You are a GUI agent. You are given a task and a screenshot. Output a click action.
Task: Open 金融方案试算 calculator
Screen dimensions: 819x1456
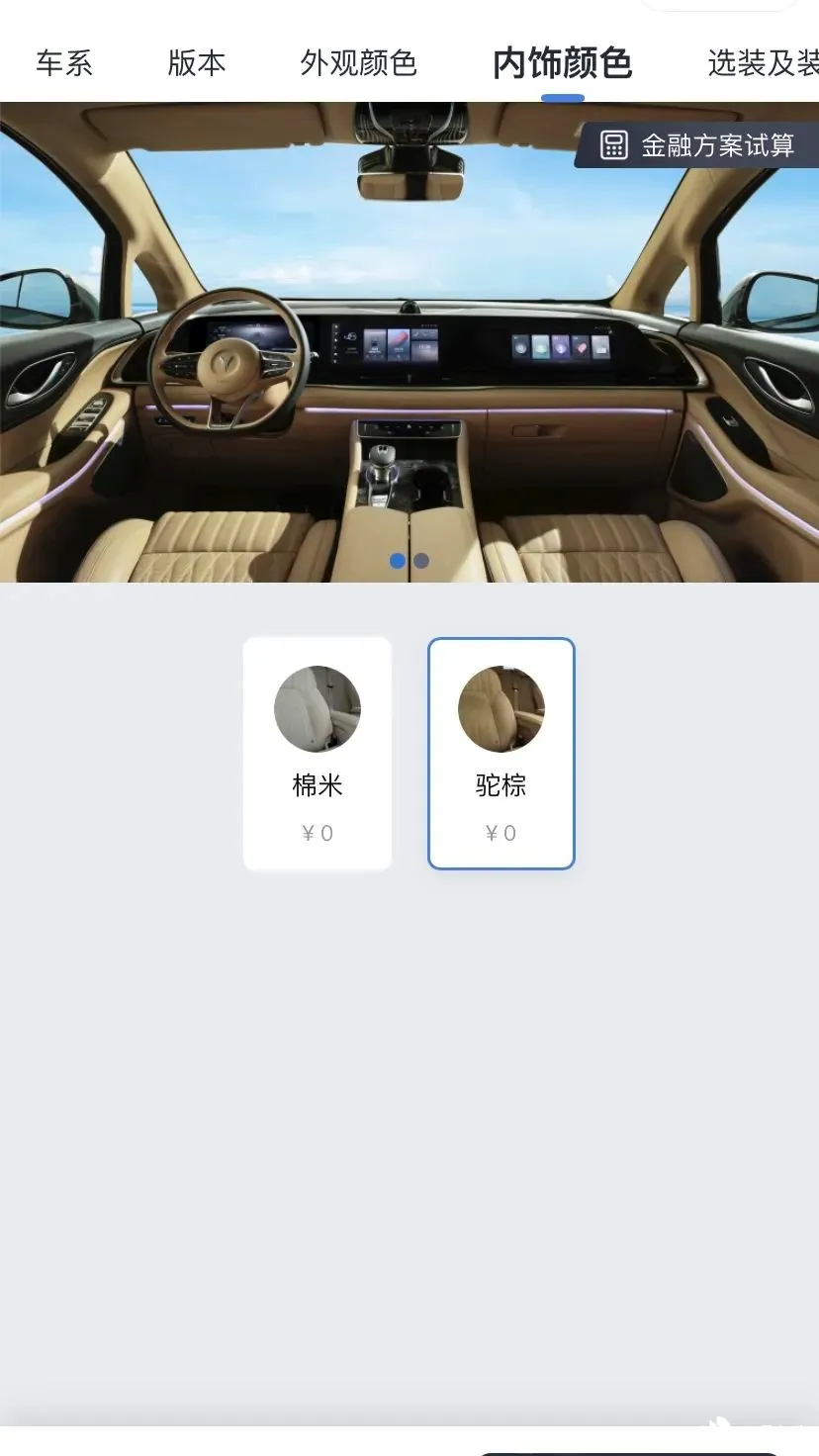[698, 145]
